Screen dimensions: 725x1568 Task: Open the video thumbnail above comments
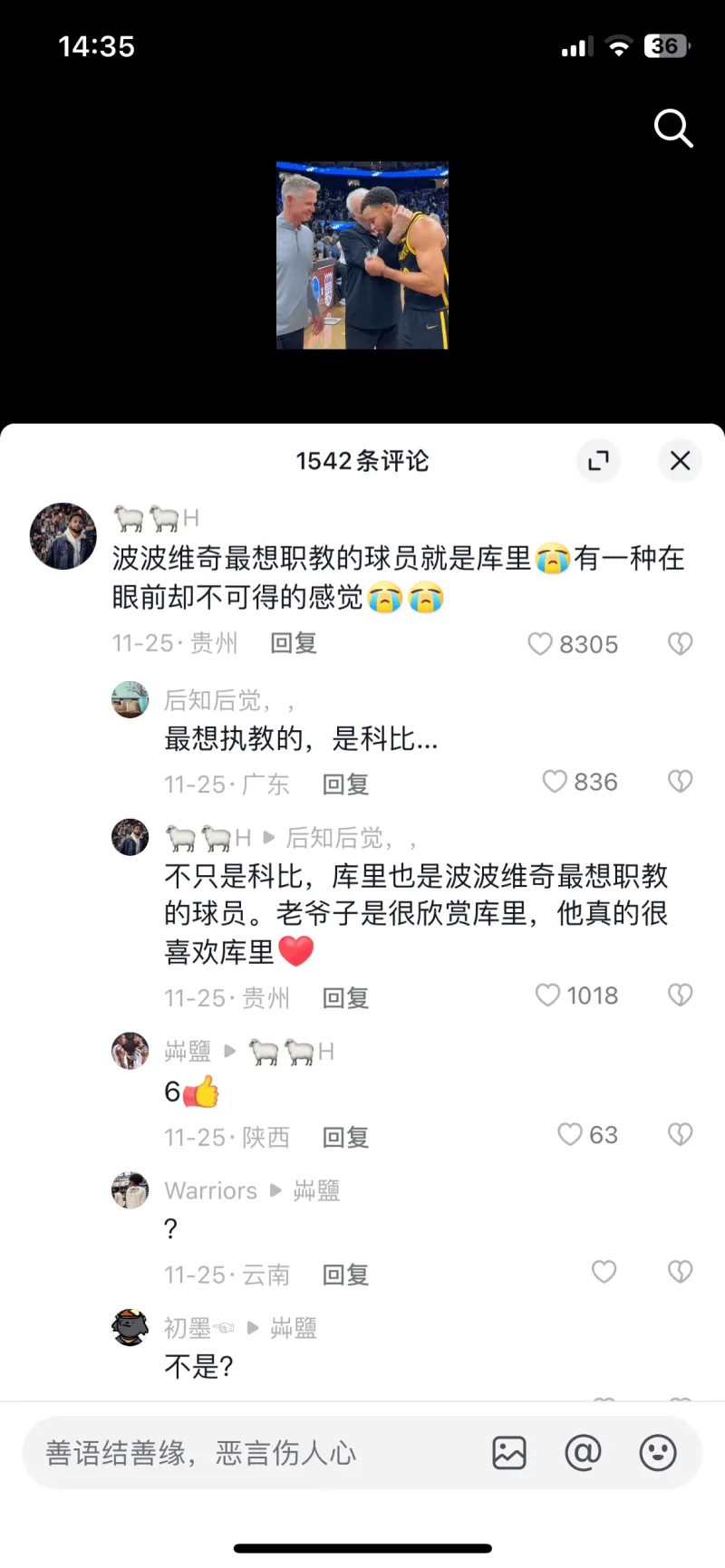[362, 255]
